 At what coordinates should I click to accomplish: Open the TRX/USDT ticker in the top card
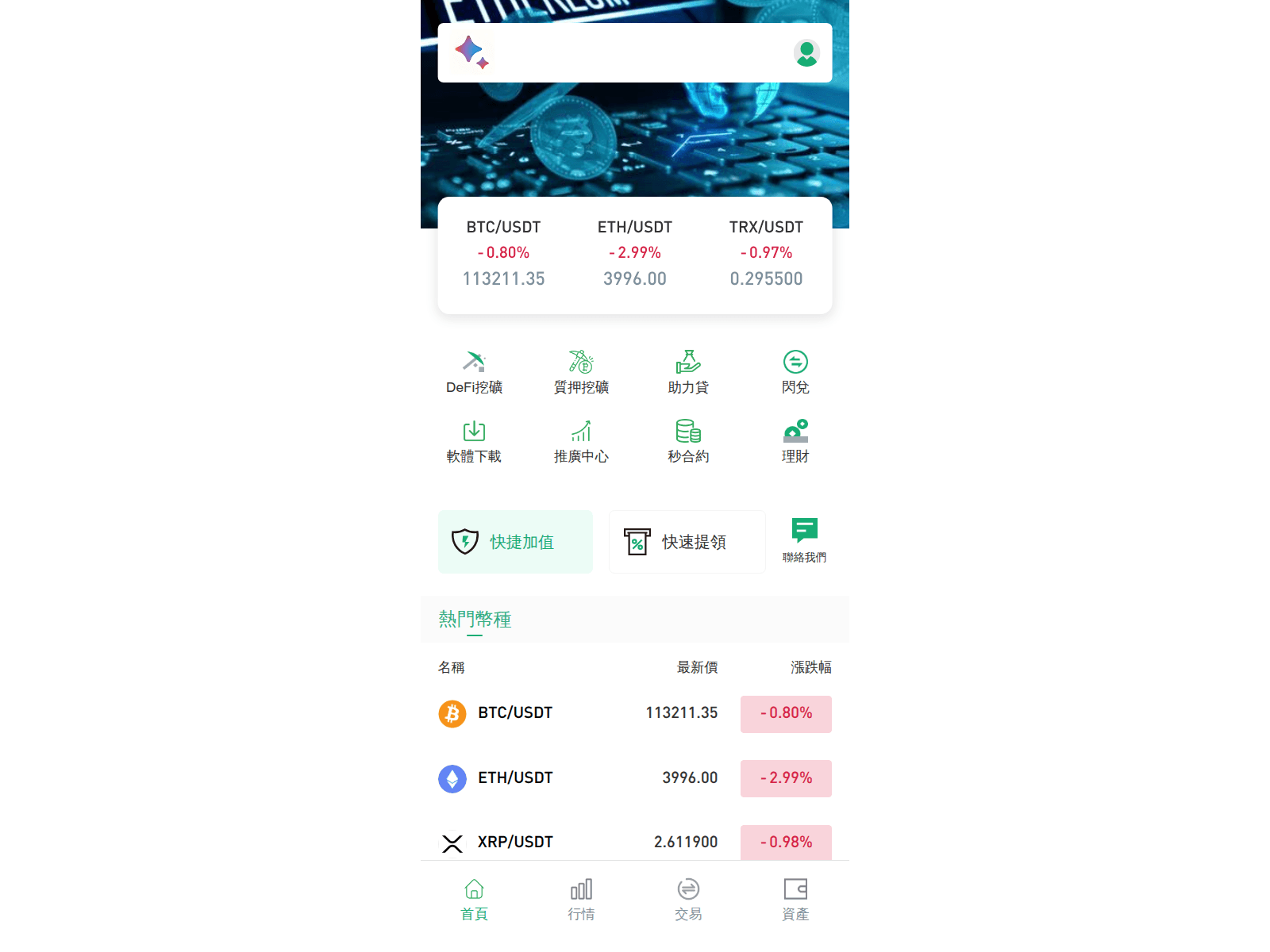tap(766, 253)
